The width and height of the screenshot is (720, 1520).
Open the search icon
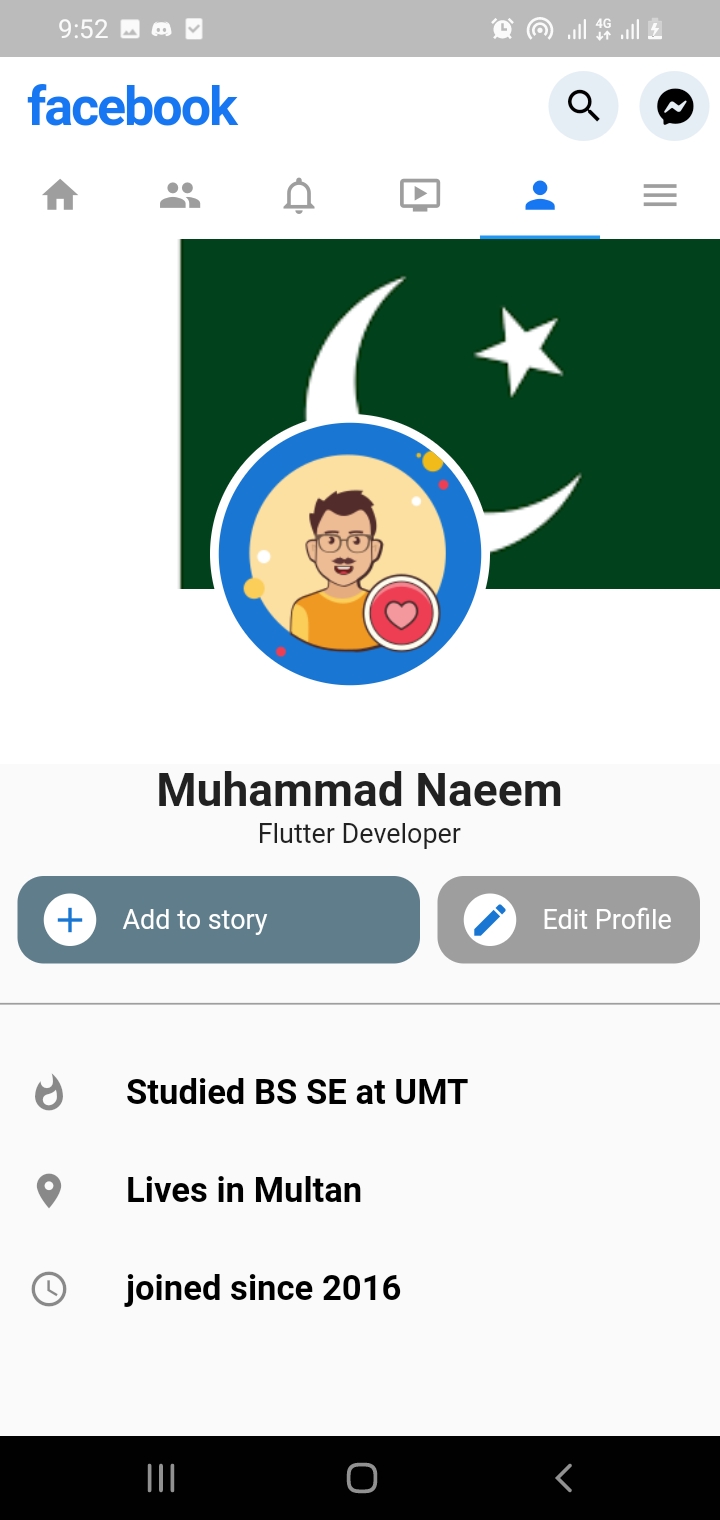pyautogui.click(x=583, y=105)
